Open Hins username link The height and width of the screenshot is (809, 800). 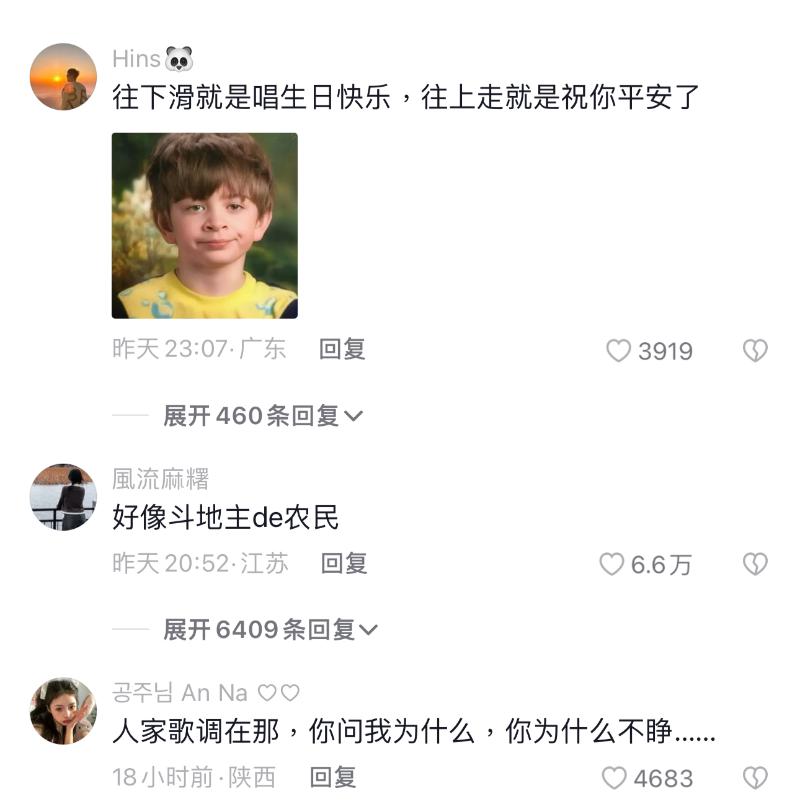pos(137,60)
